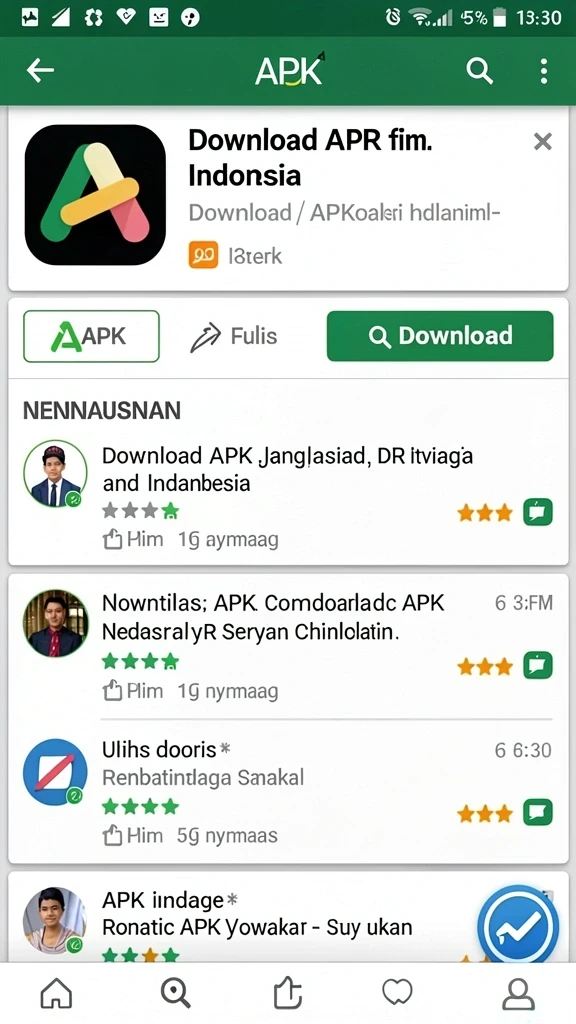Open the Nowntilas; APK Comdoarladc APK post

[x=273, y=616]
